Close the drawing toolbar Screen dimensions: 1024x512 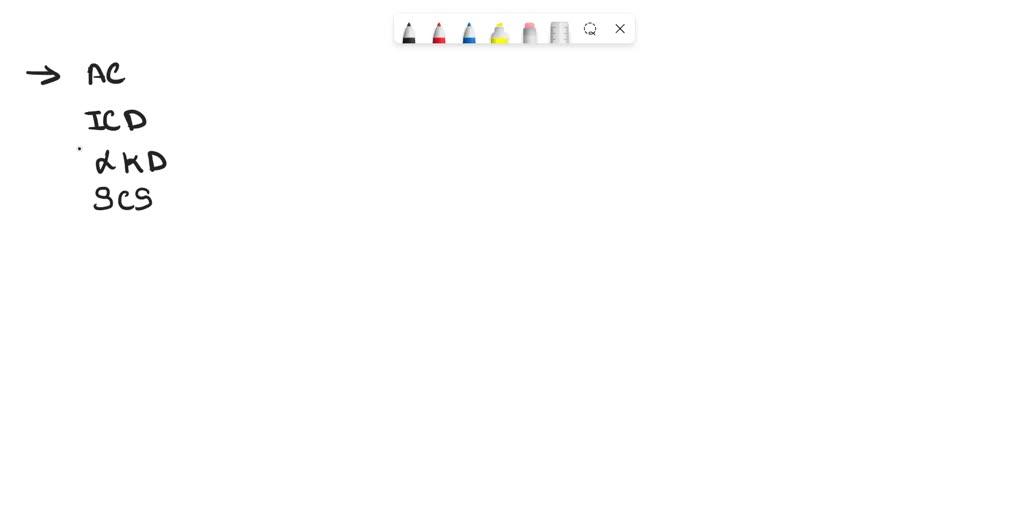click(620, 29)
